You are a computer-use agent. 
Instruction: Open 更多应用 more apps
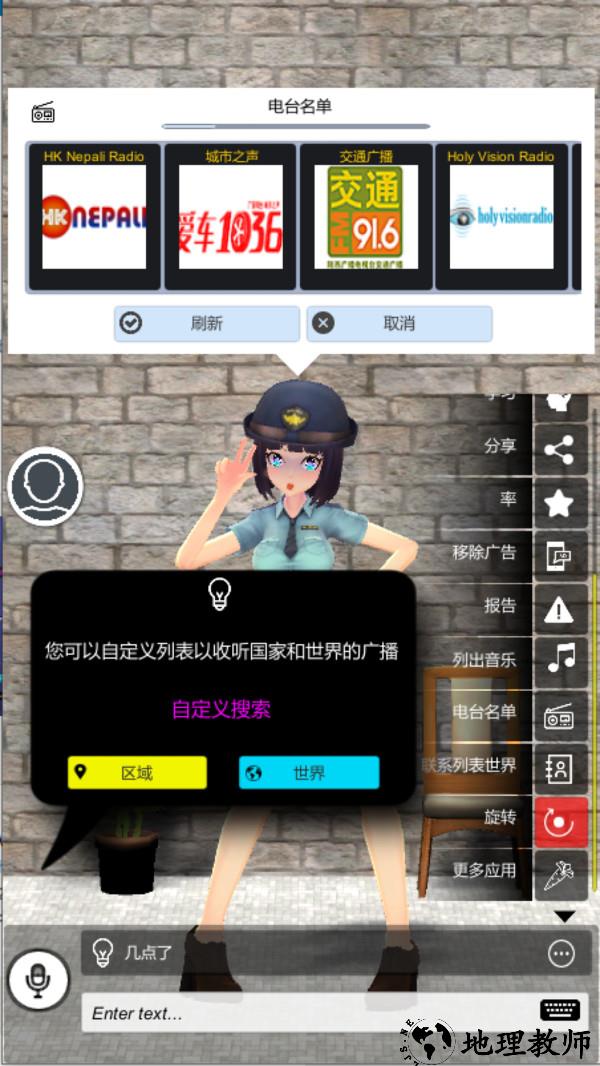coord(560,872)
